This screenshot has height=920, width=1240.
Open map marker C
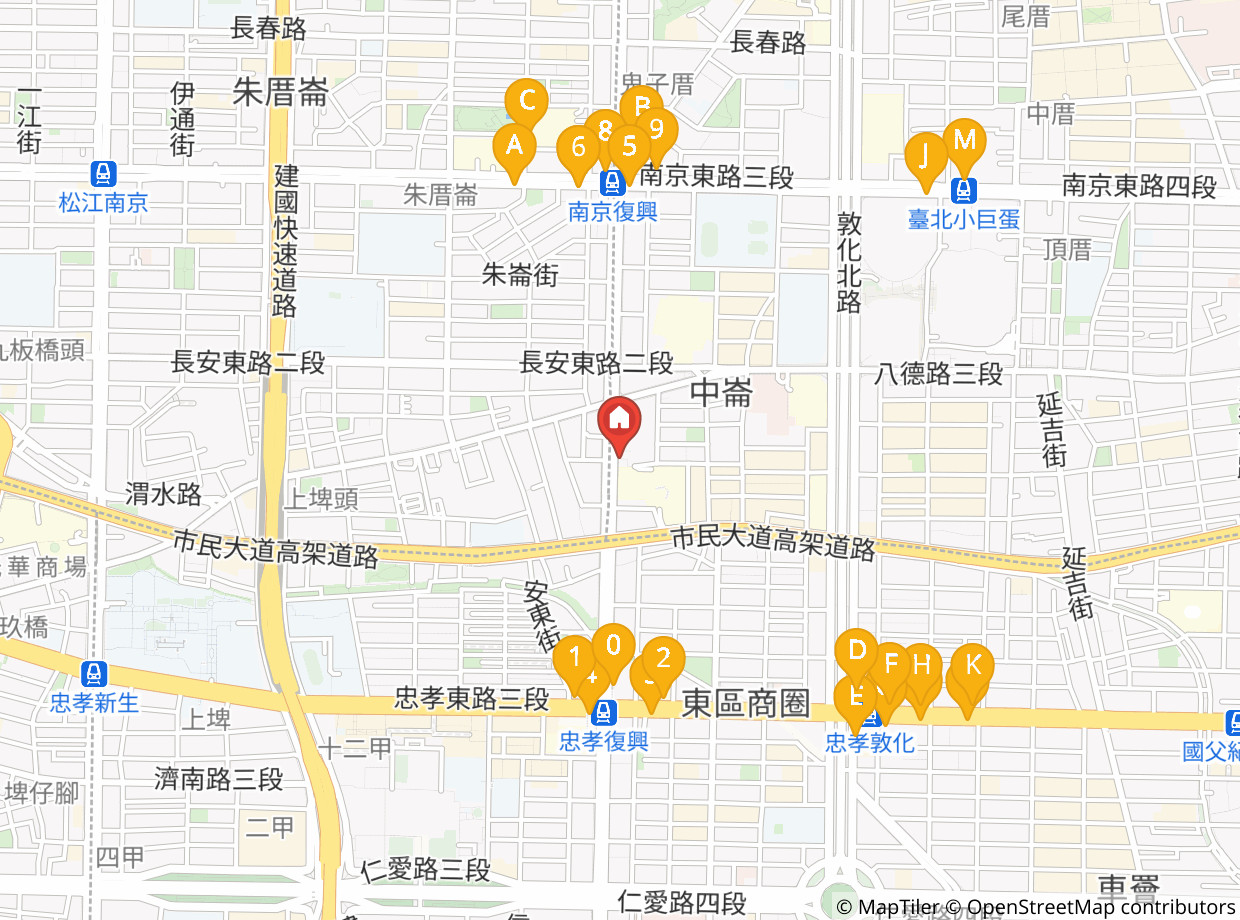526,101
